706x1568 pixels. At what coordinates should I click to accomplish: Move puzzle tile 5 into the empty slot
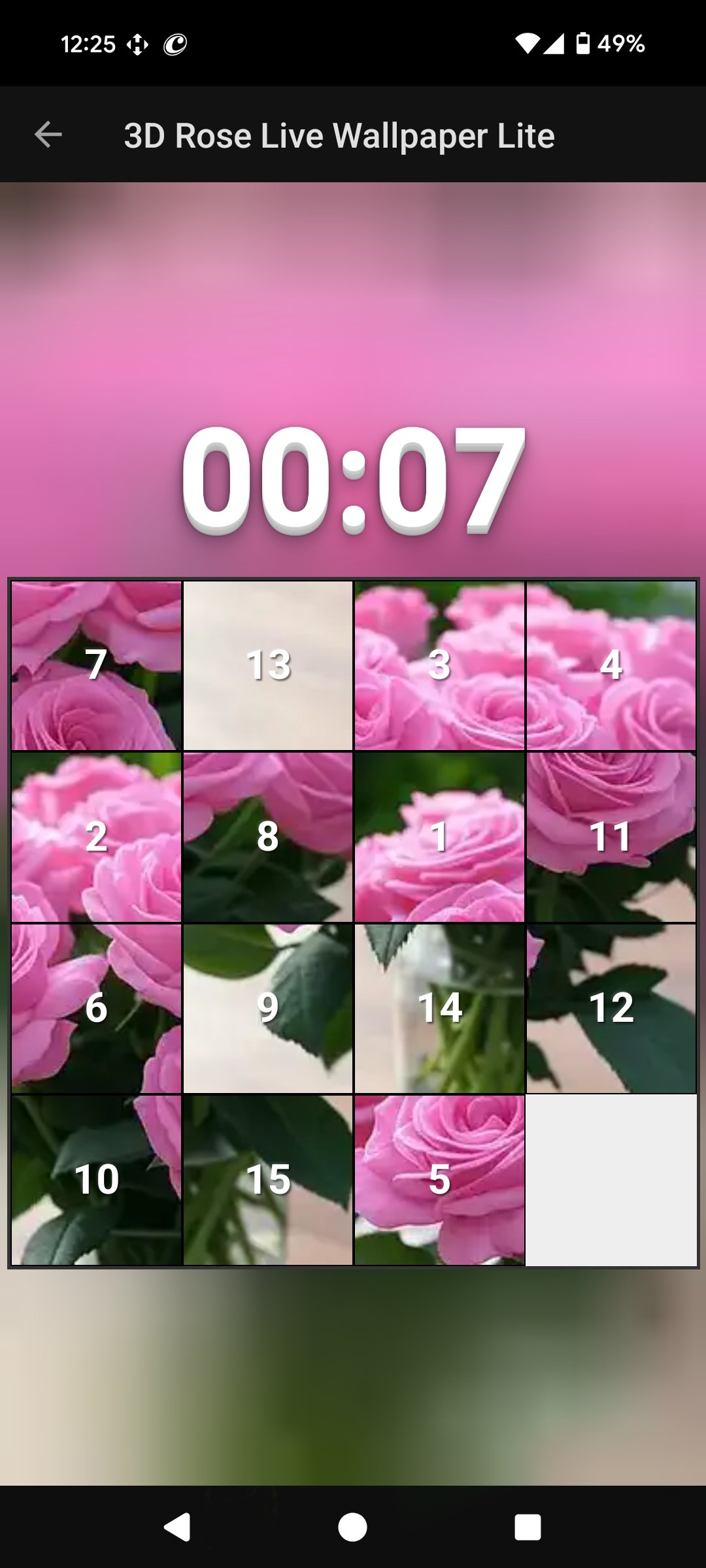[439, 1180]
